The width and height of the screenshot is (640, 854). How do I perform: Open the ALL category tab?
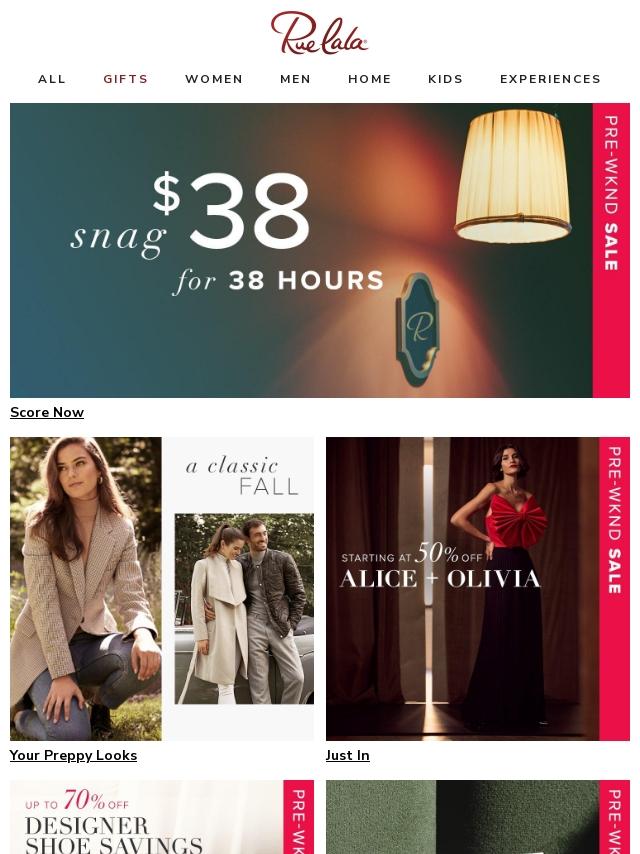(x=52, y=79)
